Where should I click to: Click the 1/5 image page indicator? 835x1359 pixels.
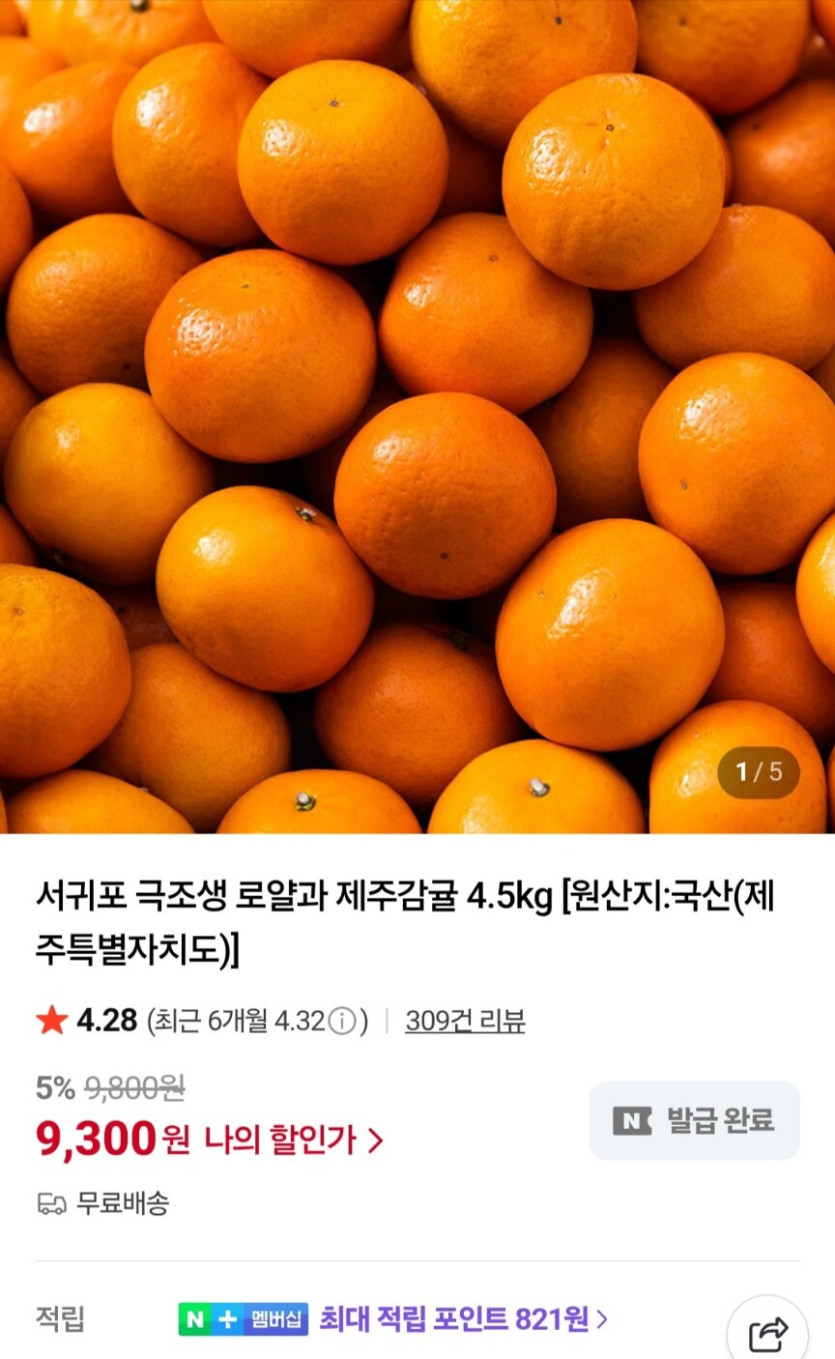(757, 773)
